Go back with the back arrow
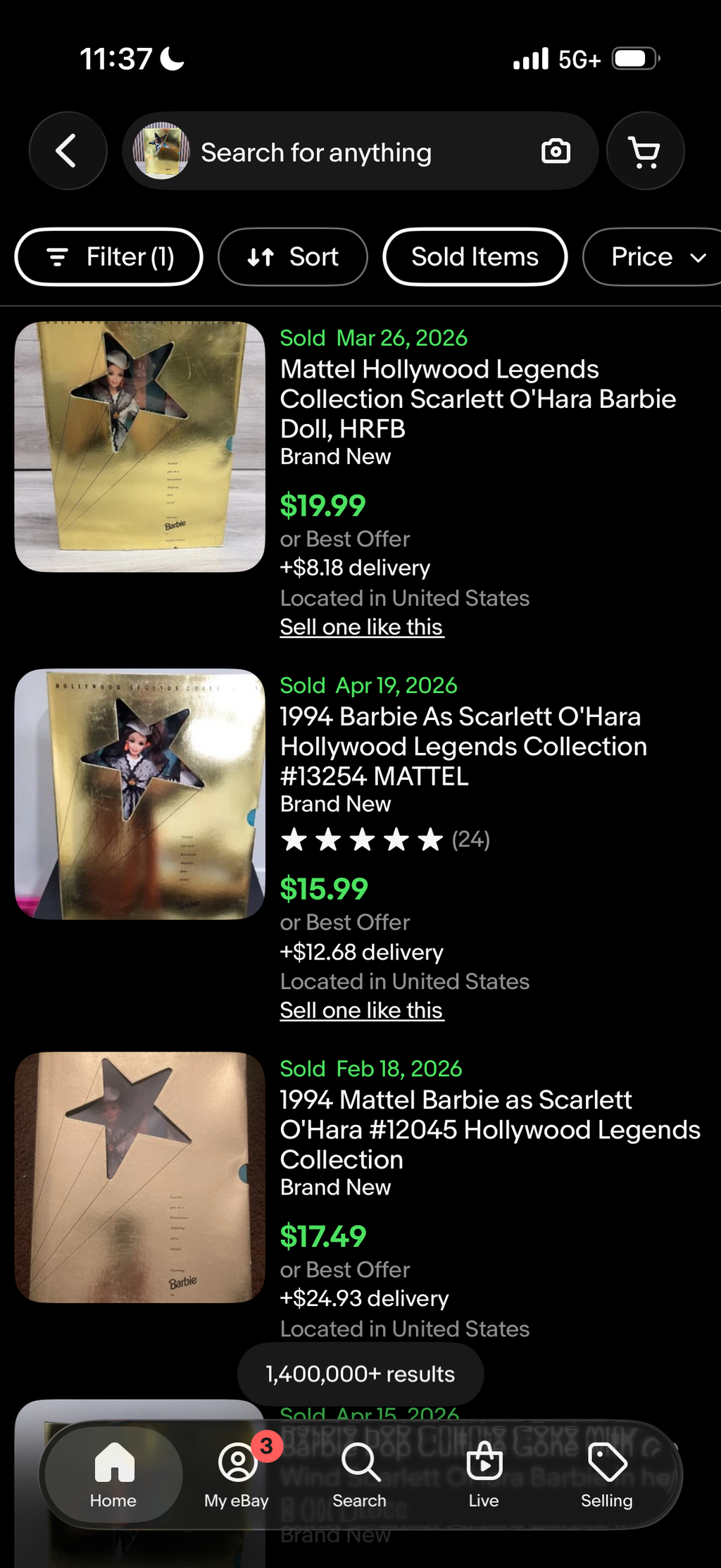This screenshot has width=721, height=1568. [68, 151]
